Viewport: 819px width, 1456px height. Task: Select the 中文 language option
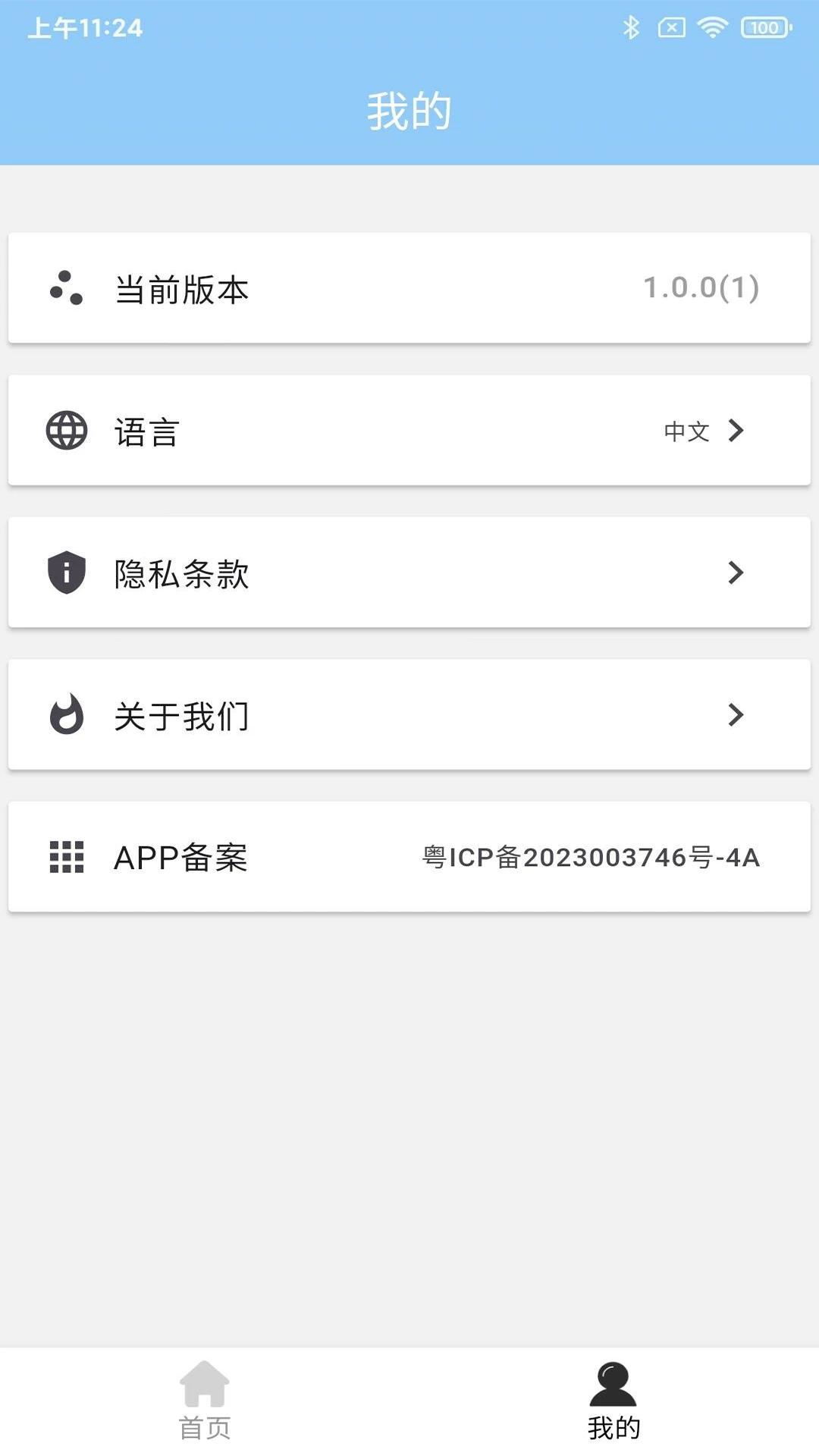click(685, 431)
